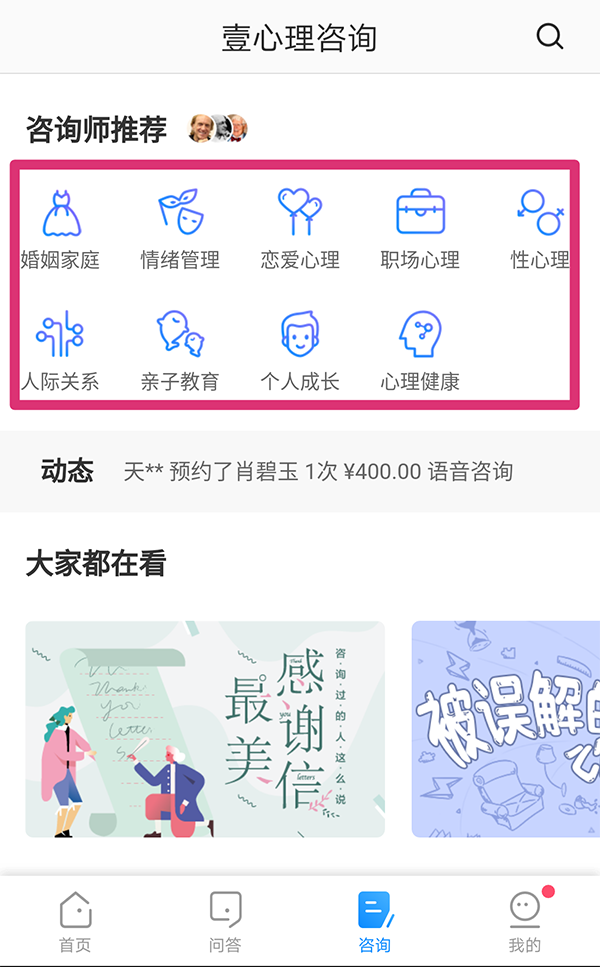This screenshot has height=967, width=600.
Task: Choose 个人成长 category
Action: click(300, 350)
